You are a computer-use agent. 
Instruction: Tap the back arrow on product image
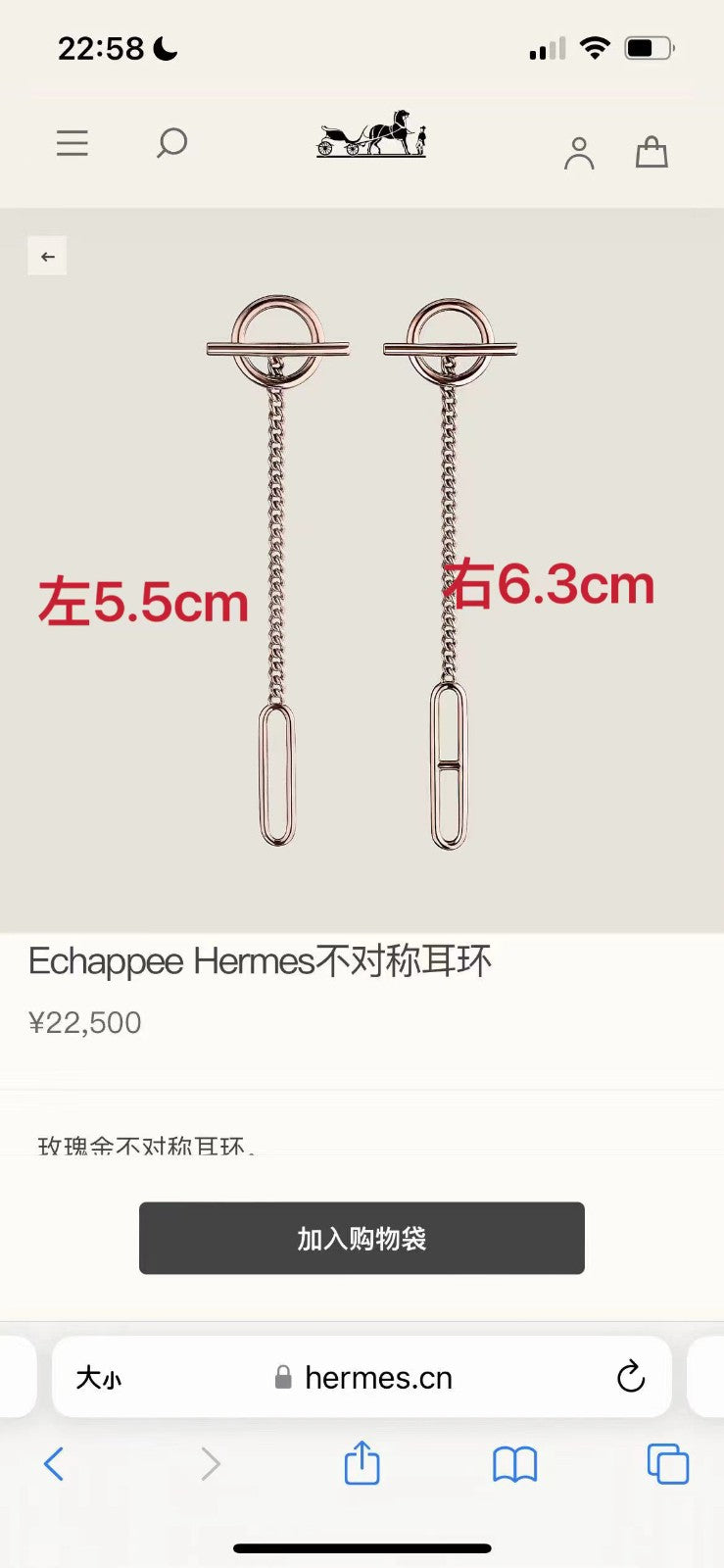(x=47, y=256)
